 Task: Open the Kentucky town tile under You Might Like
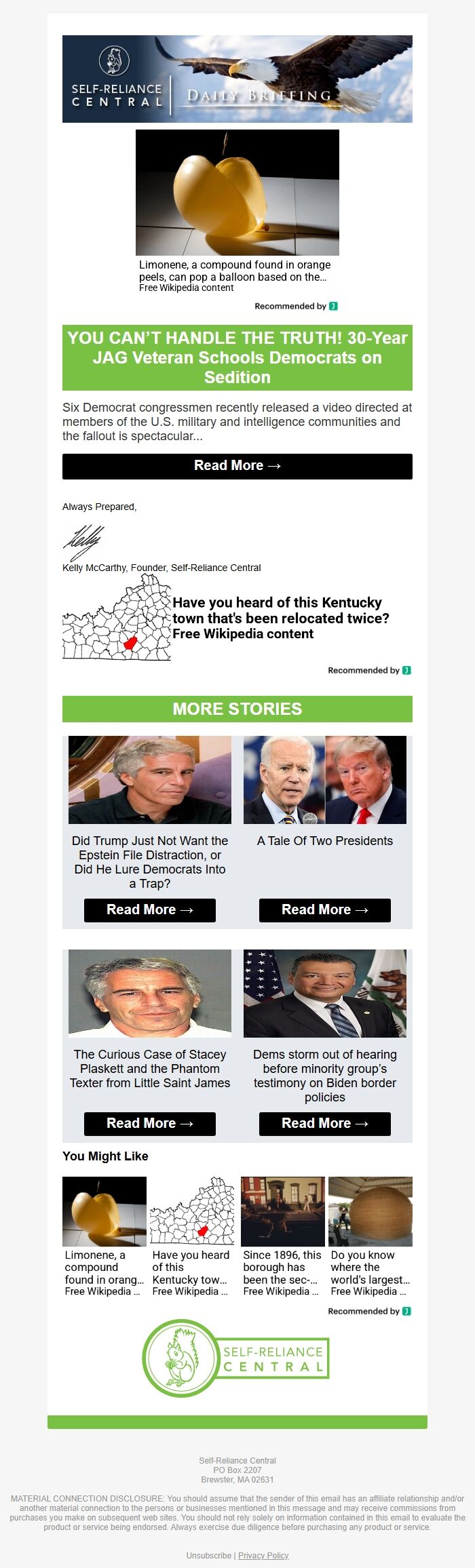click(192, 1236)
